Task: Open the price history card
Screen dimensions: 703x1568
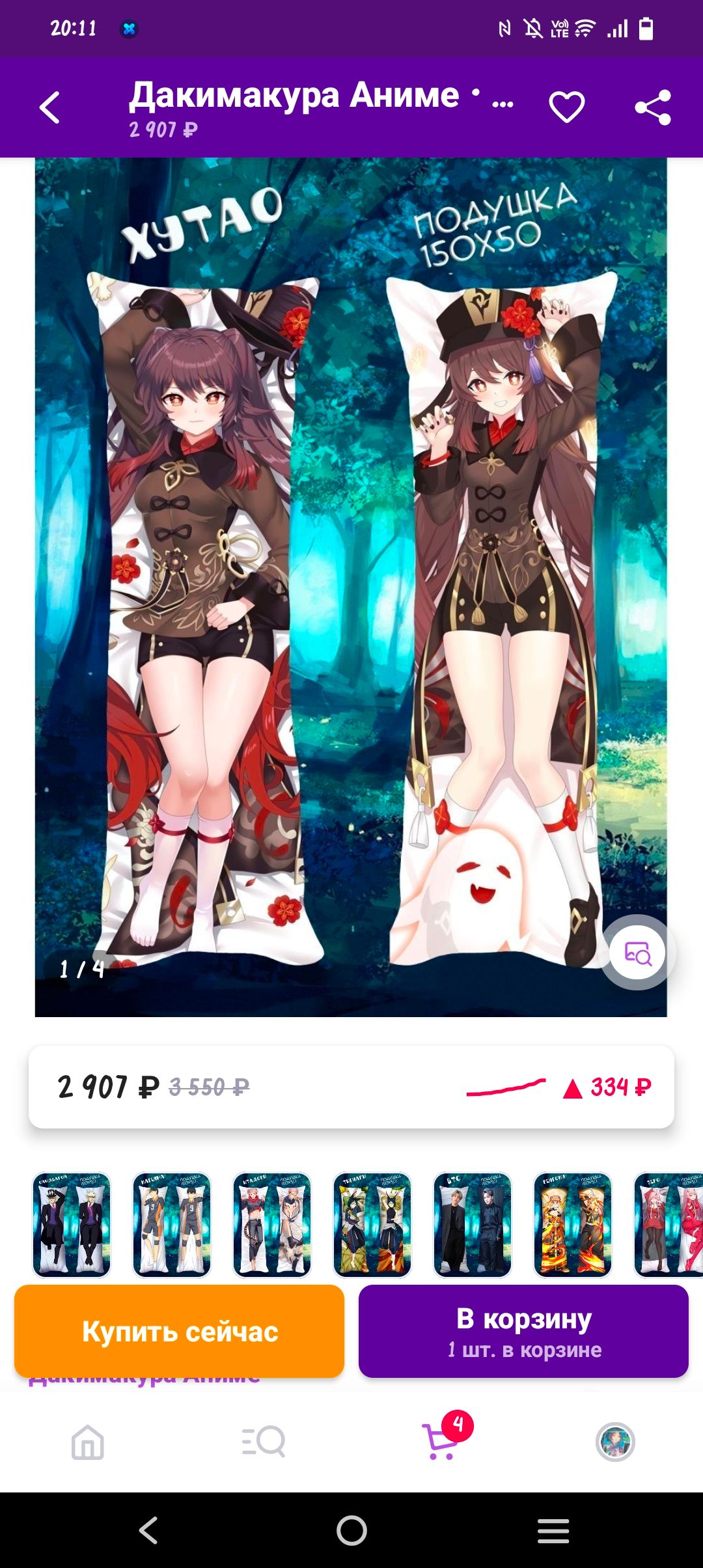Action: [x=351, y=1087]
